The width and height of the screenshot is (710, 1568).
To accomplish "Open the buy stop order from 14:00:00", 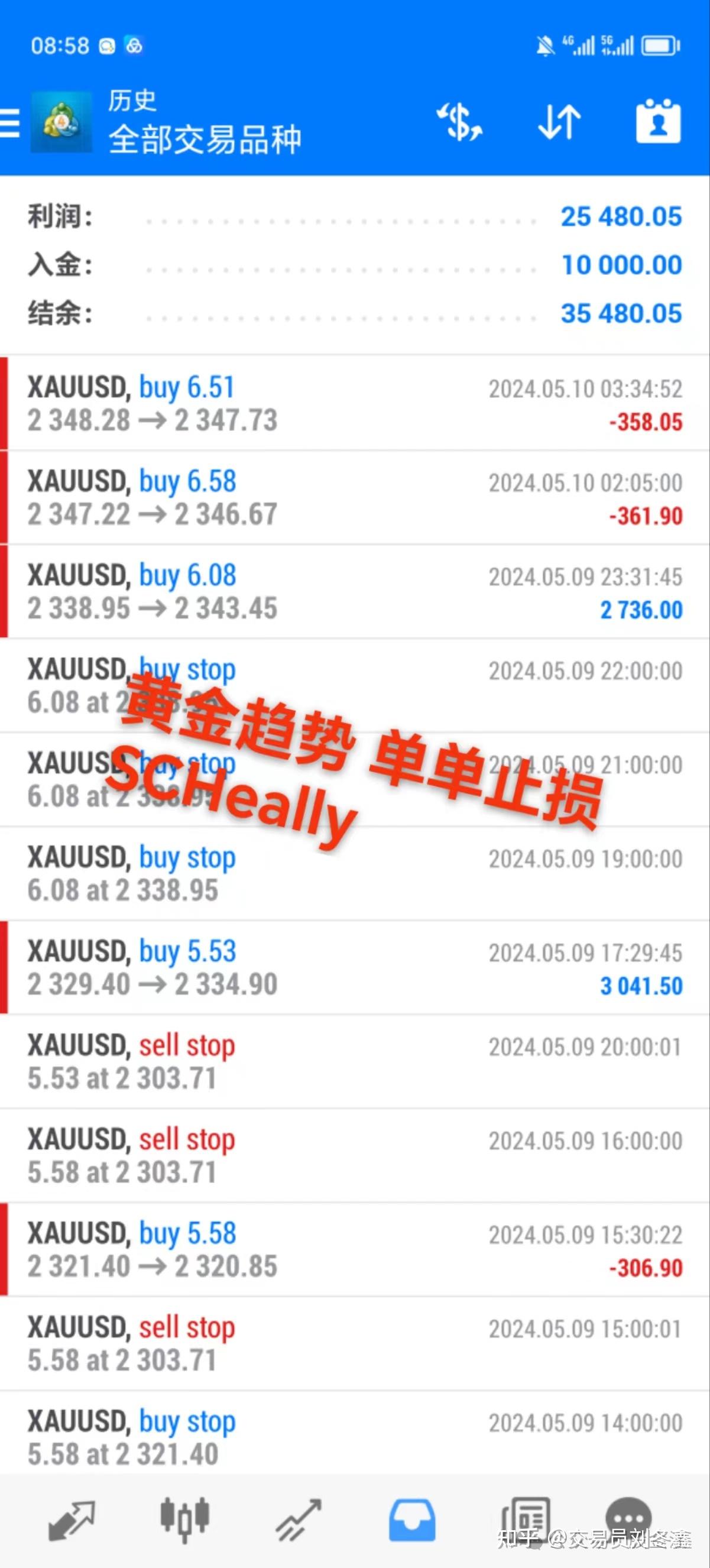I will (x=355, y=1437).
